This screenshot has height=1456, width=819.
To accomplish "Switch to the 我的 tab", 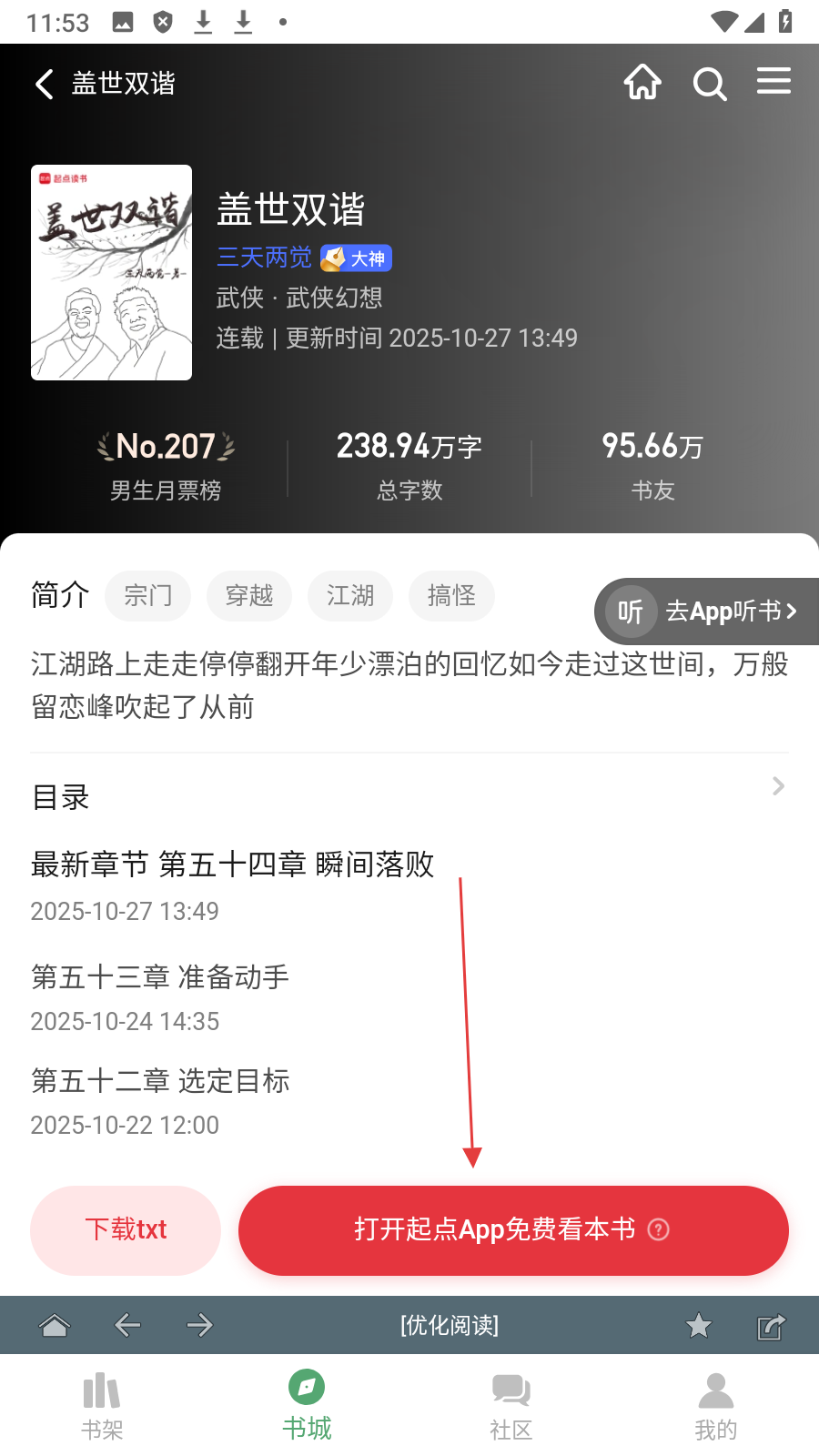I will coord(716,1407).
